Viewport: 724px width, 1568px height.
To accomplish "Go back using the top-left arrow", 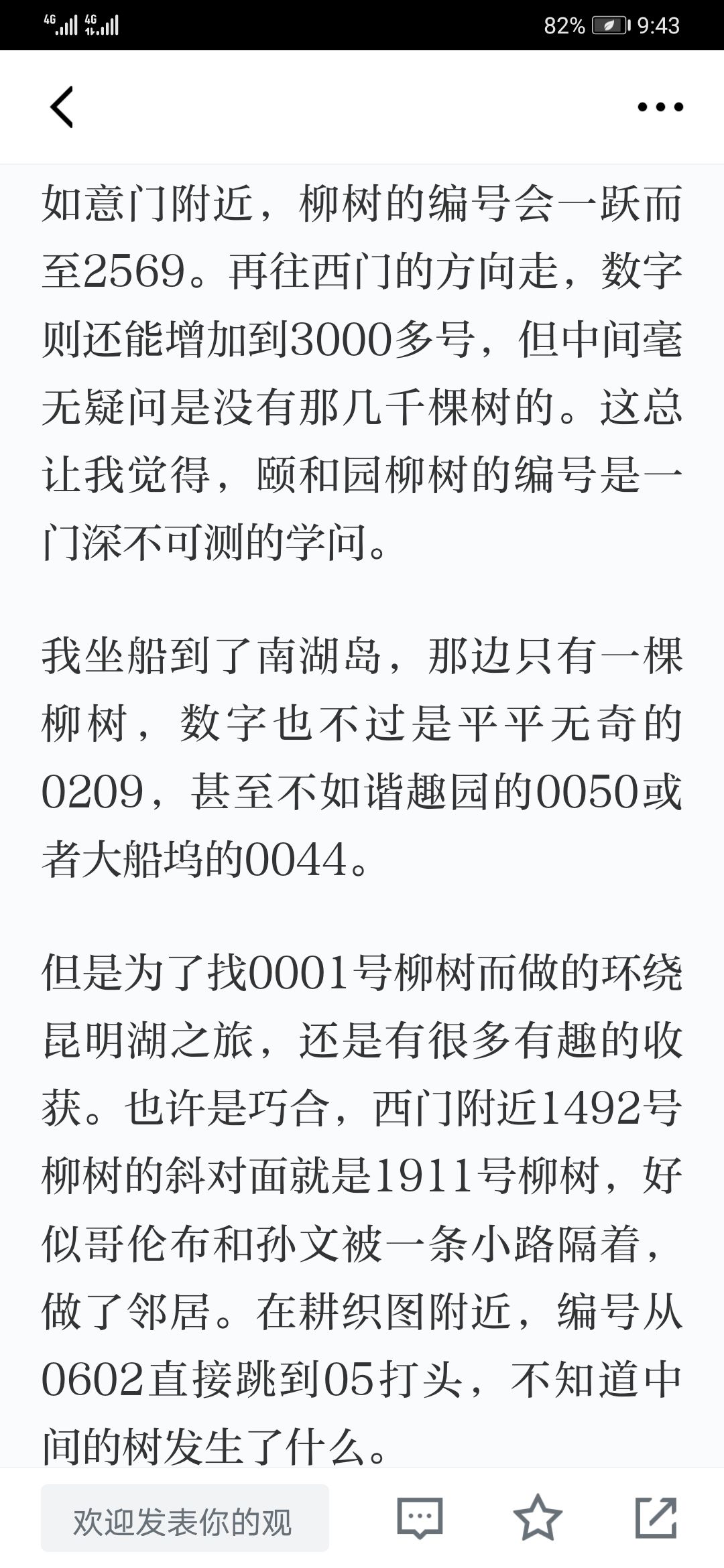I will coord(62,107).
